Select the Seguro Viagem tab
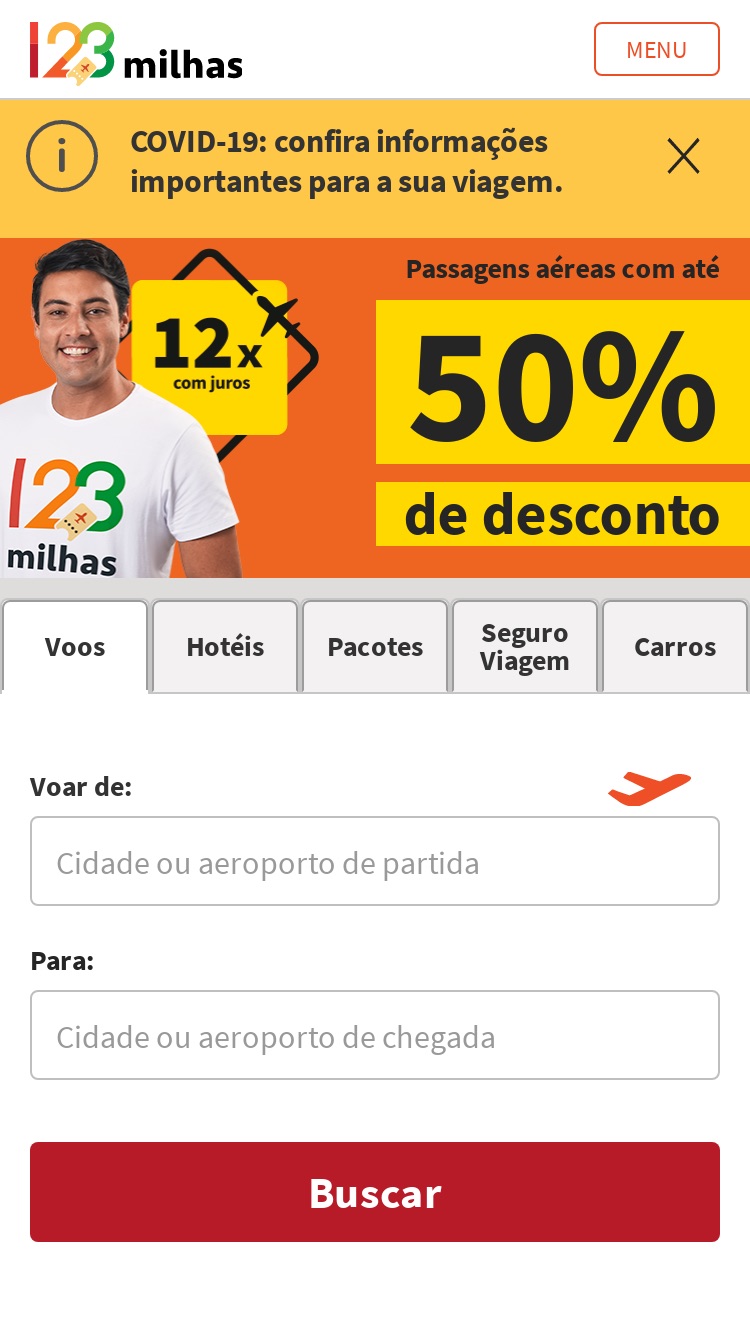Image resolution: width=750 pixels, height=1334 pixels. 525,646
